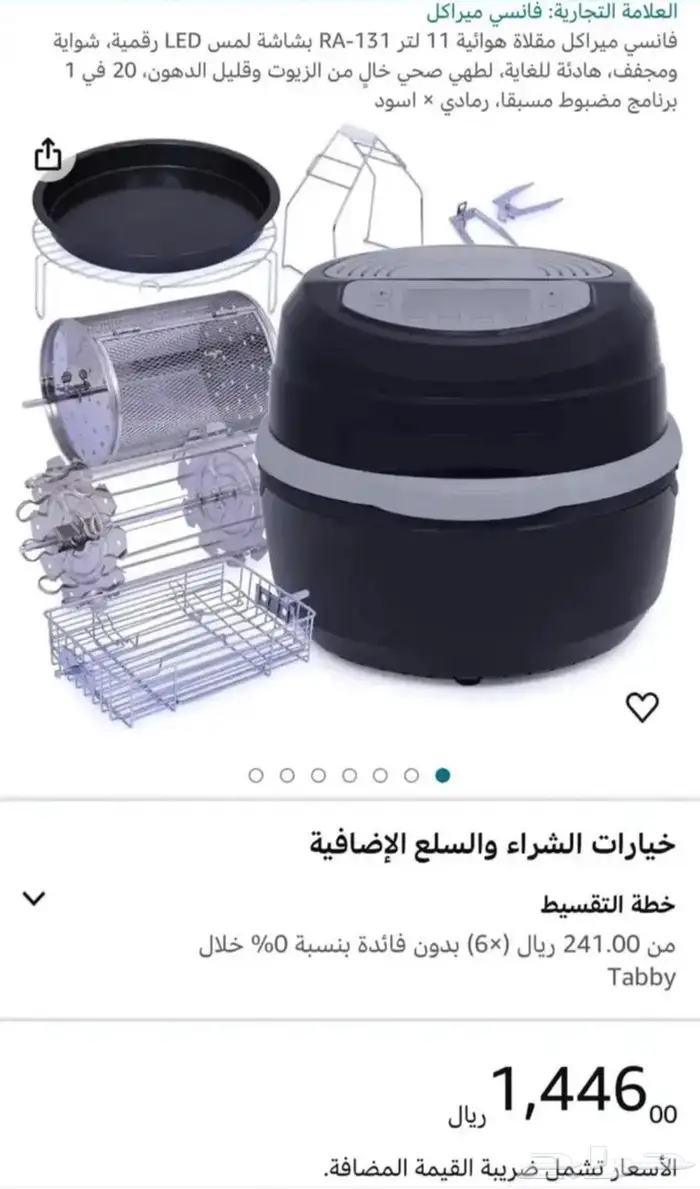Share this air fryer product
700x1189 pixels.
48,155
